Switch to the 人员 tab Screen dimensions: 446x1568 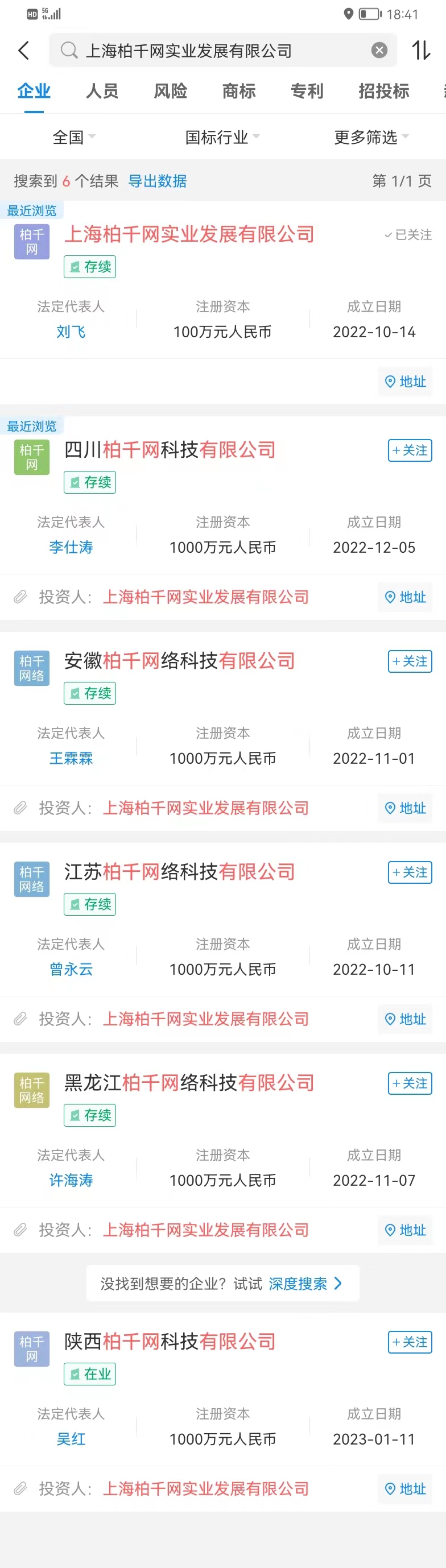point(102,92)
